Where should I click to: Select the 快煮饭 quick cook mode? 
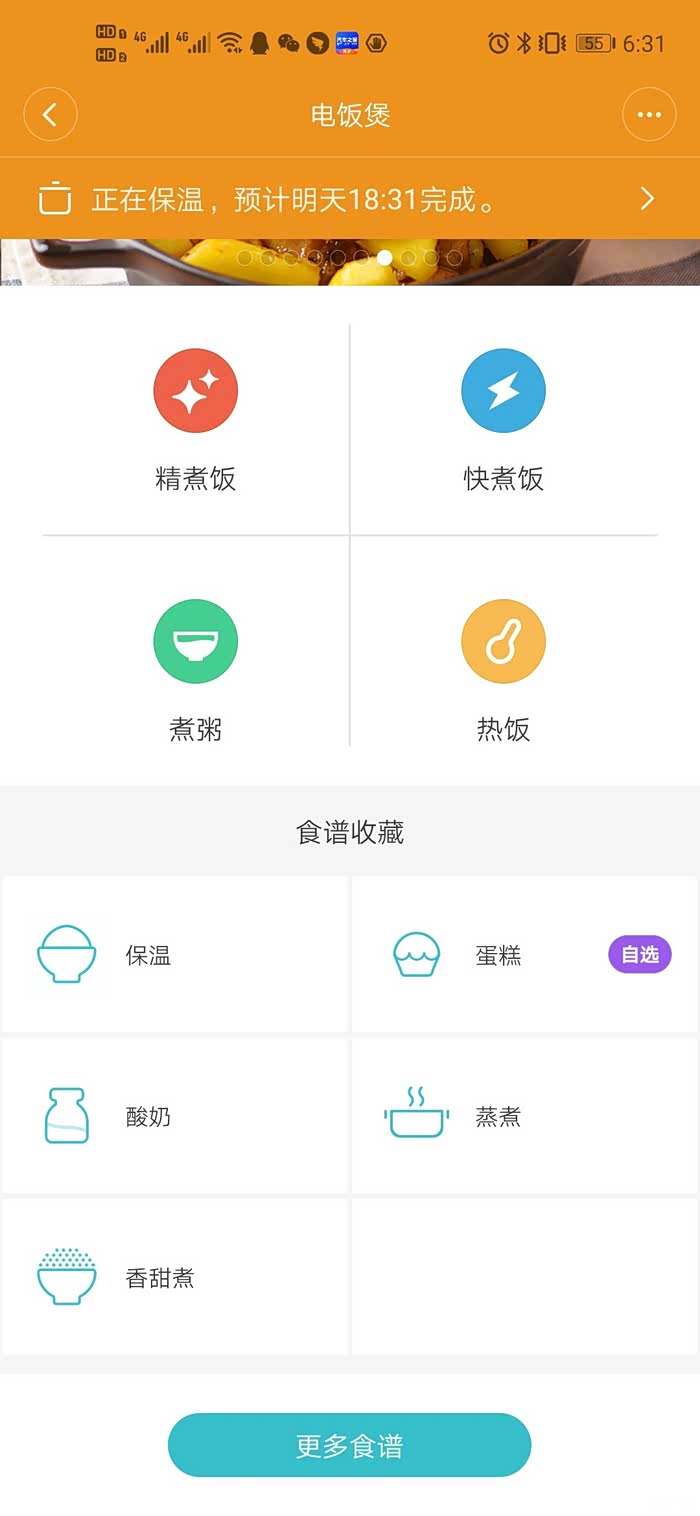tap(504, 421)
